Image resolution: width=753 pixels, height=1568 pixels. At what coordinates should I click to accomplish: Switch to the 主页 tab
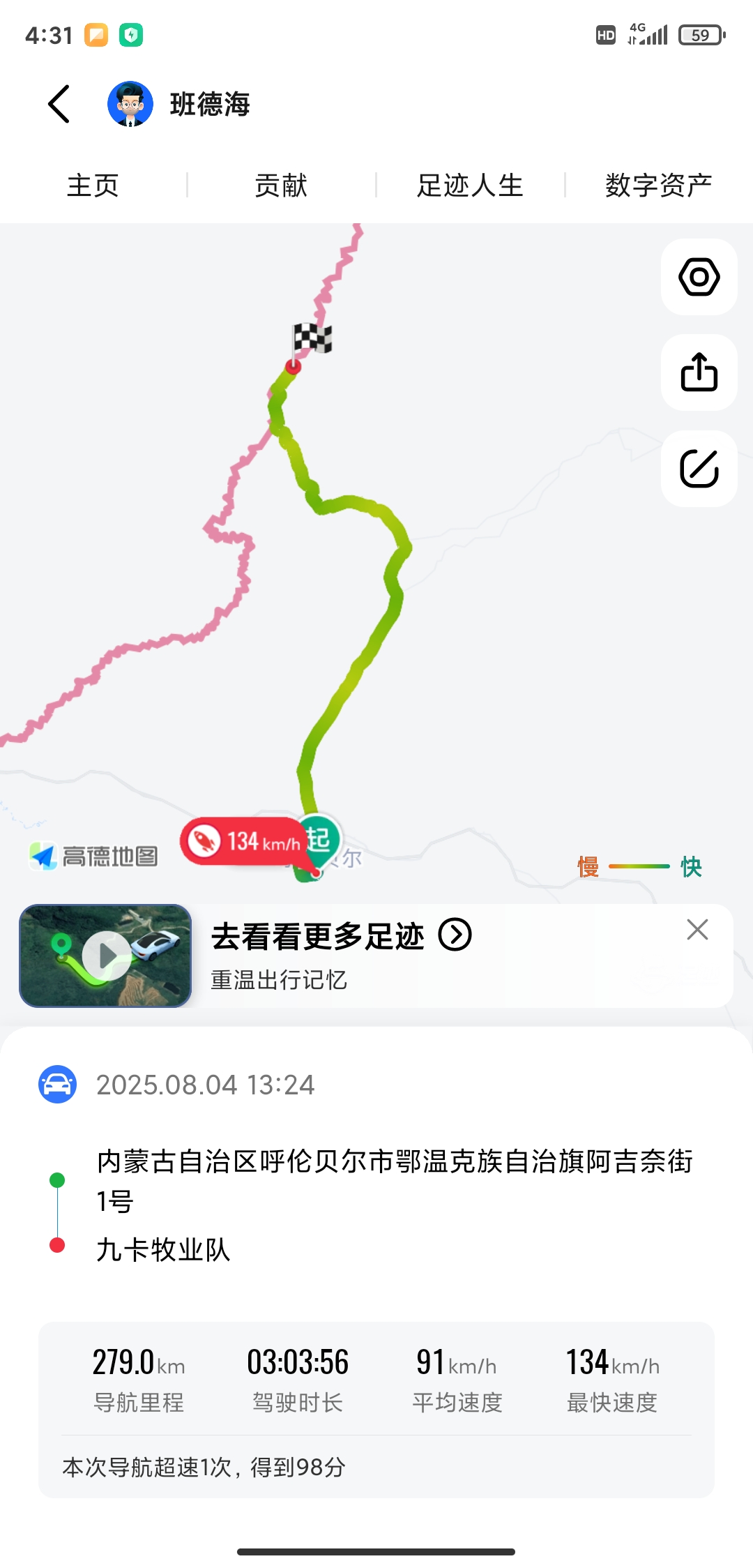[93, 186]
